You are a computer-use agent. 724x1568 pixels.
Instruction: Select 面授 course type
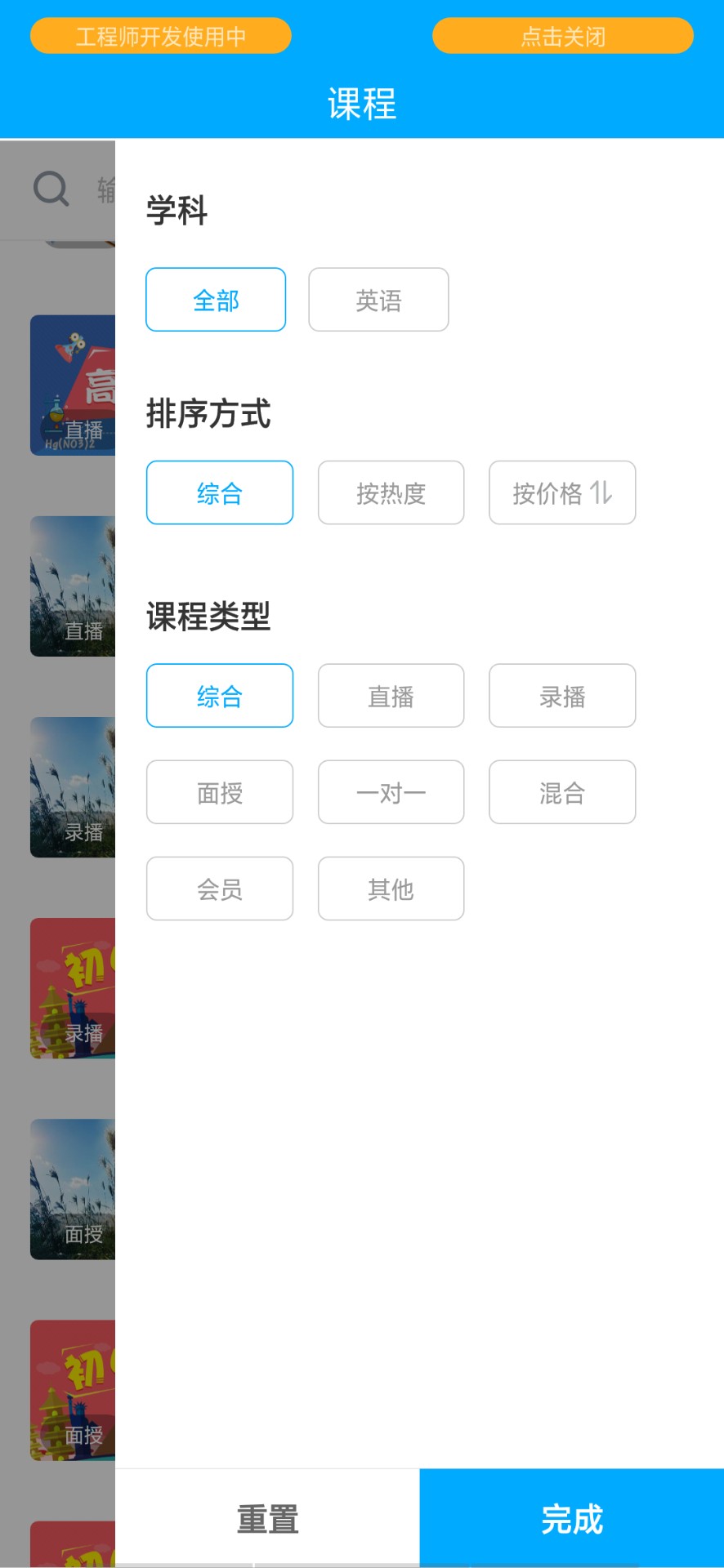[219, 791]
